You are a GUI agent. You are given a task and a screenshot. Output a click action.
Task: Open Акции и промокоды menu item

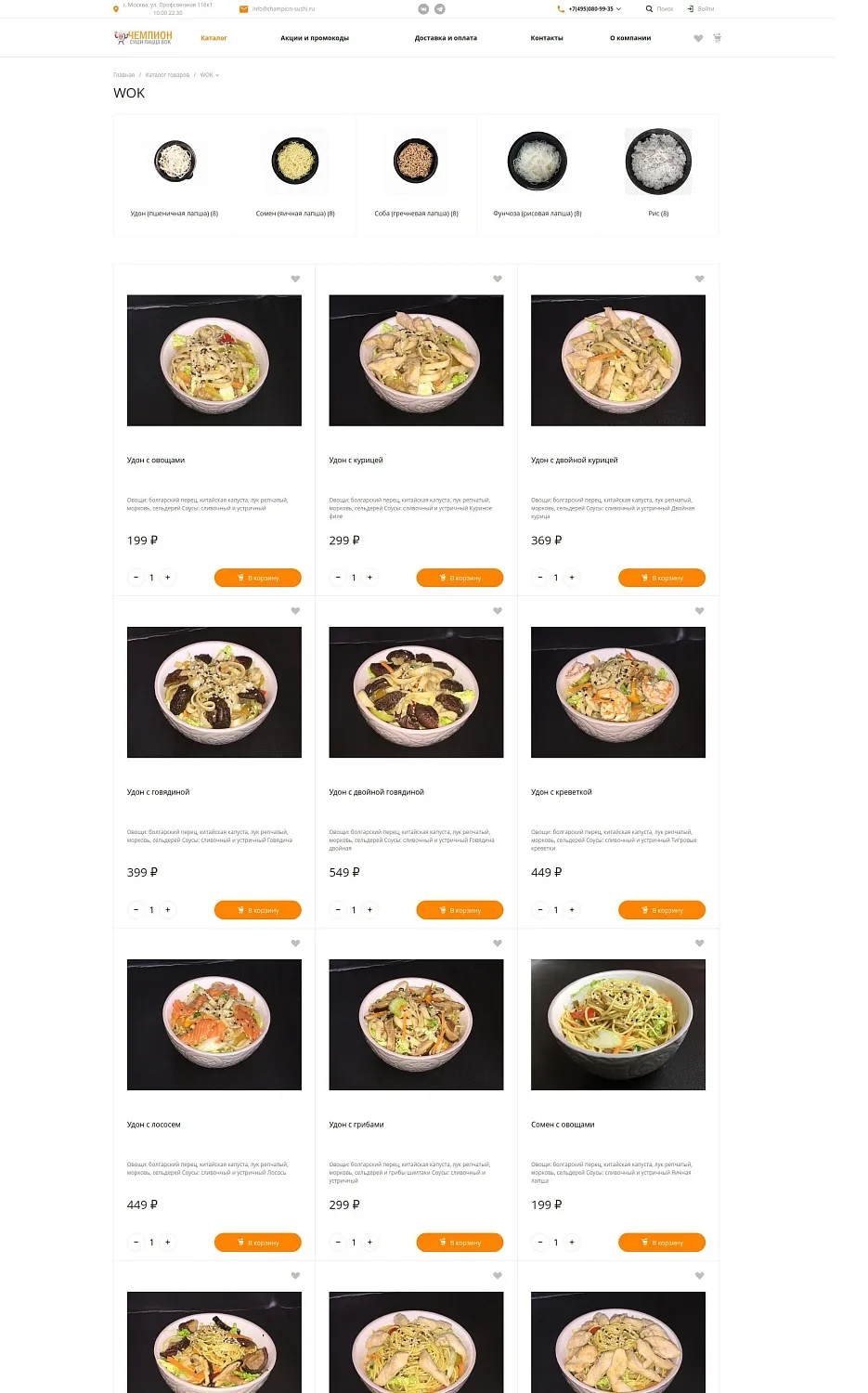(315, 38)
